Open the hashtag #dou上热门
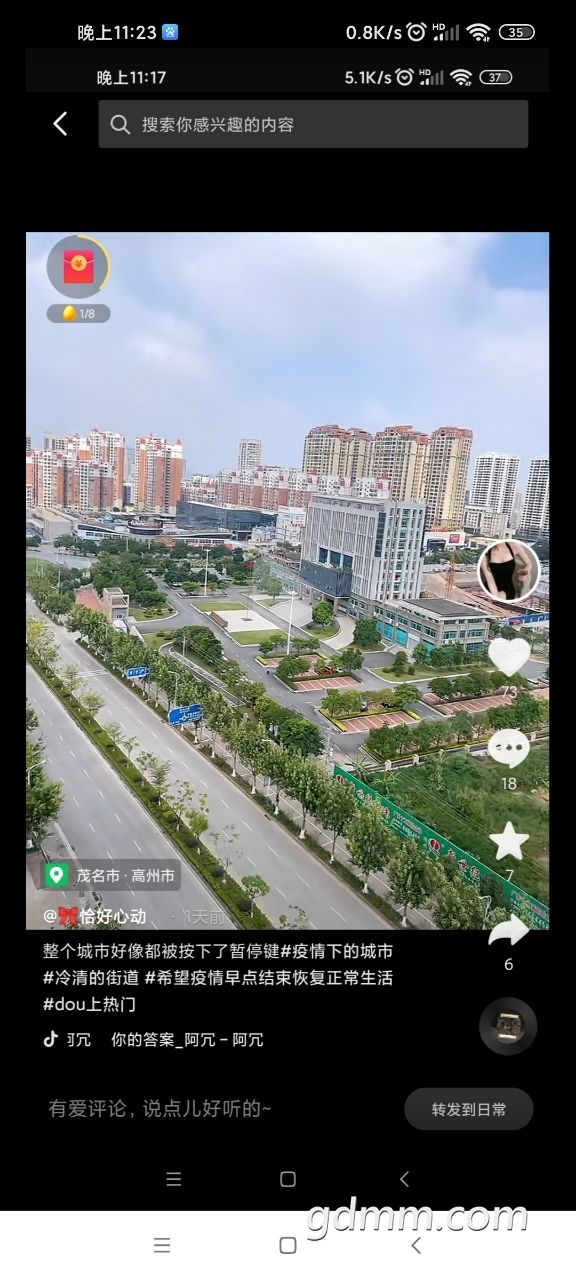The width and height of the screenshot is (576, 1280). (89, 1003)
